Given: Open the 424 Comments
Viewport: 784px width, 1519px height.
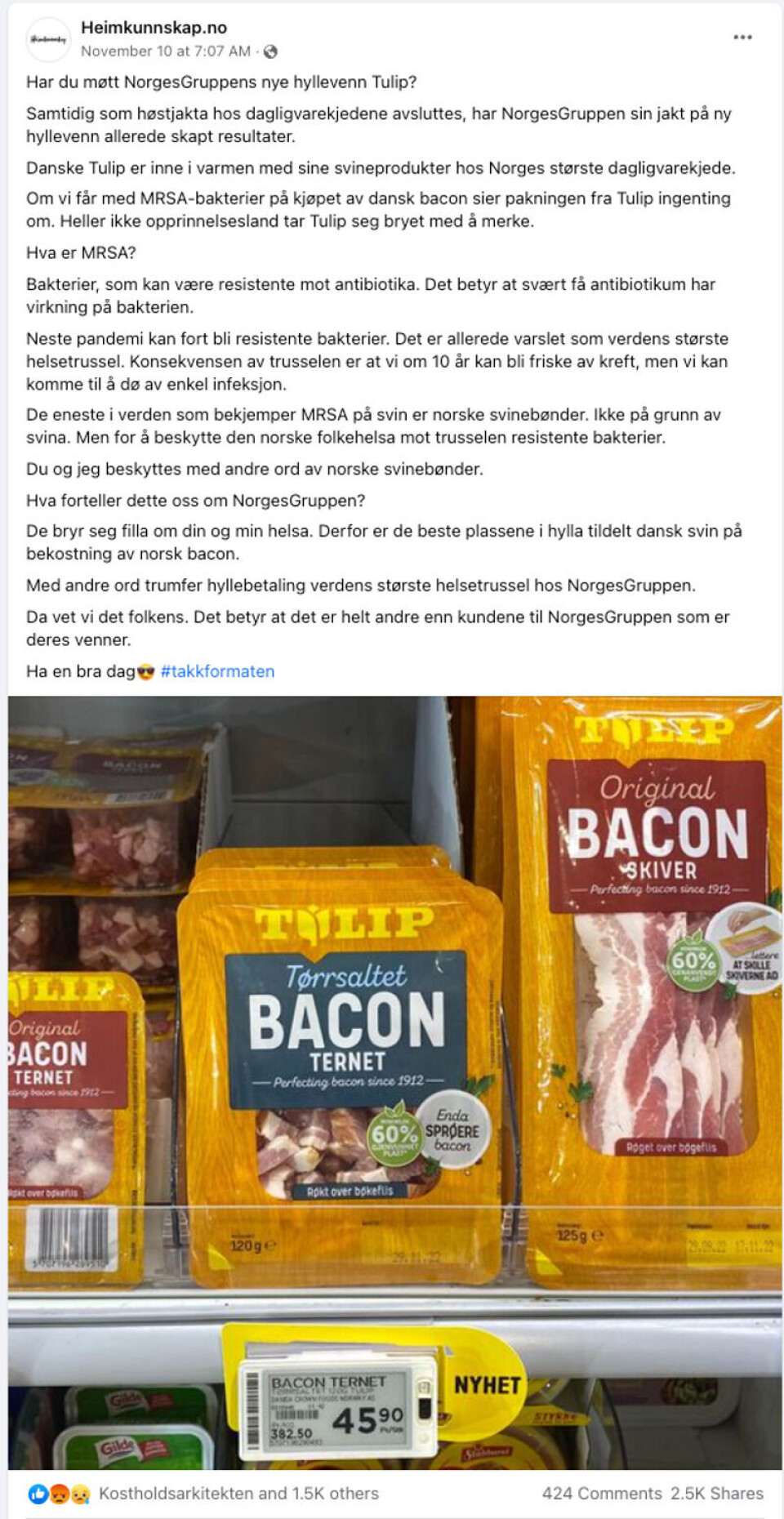Looking at the screenshot, I should point(601,1493).
